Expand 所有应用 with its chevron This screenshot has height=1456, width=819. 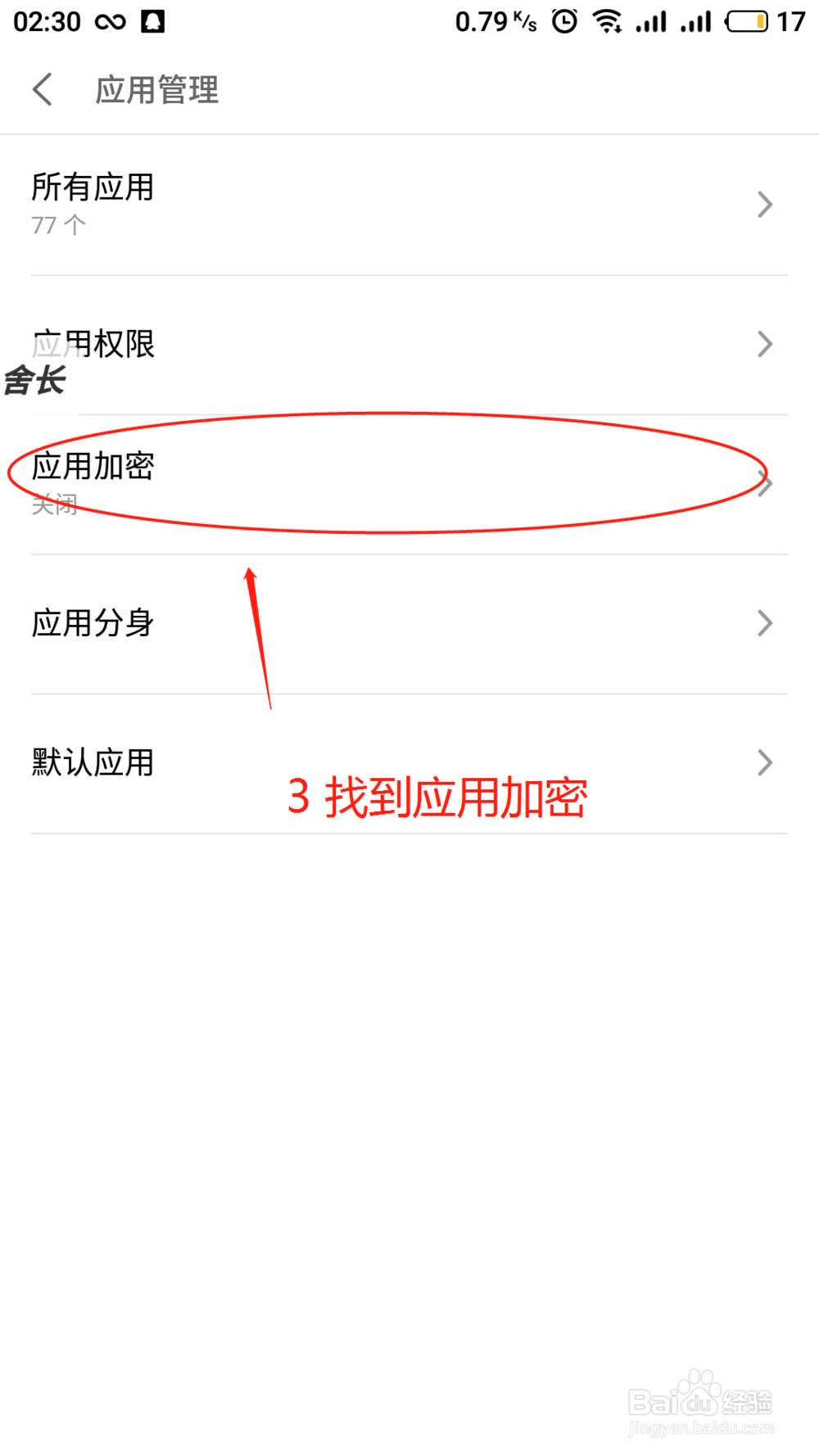coord(764,205)
